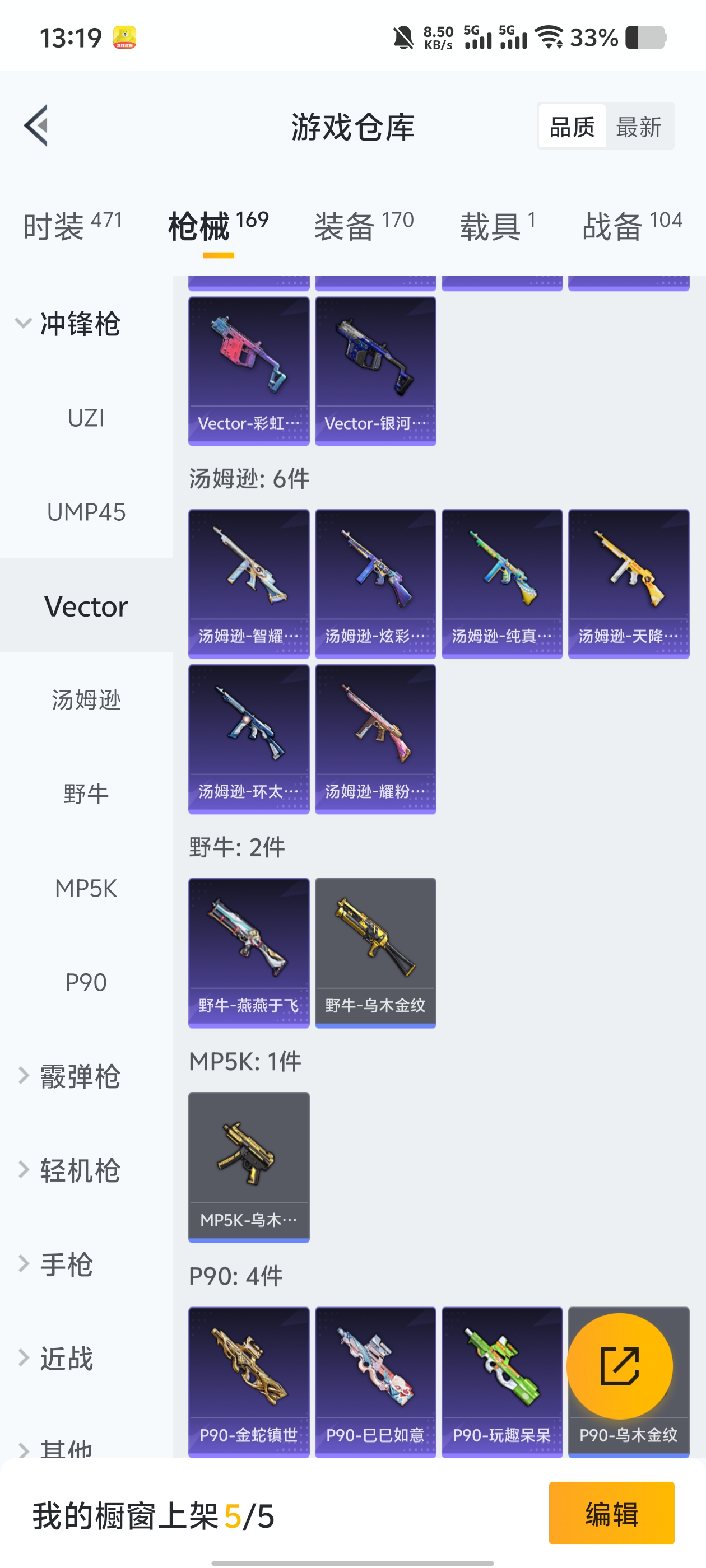Tap the orange floating share button
Image resolution: width=706 pixels, height=1568 pixels.
pyautogui.click(x=619, y=1366)
